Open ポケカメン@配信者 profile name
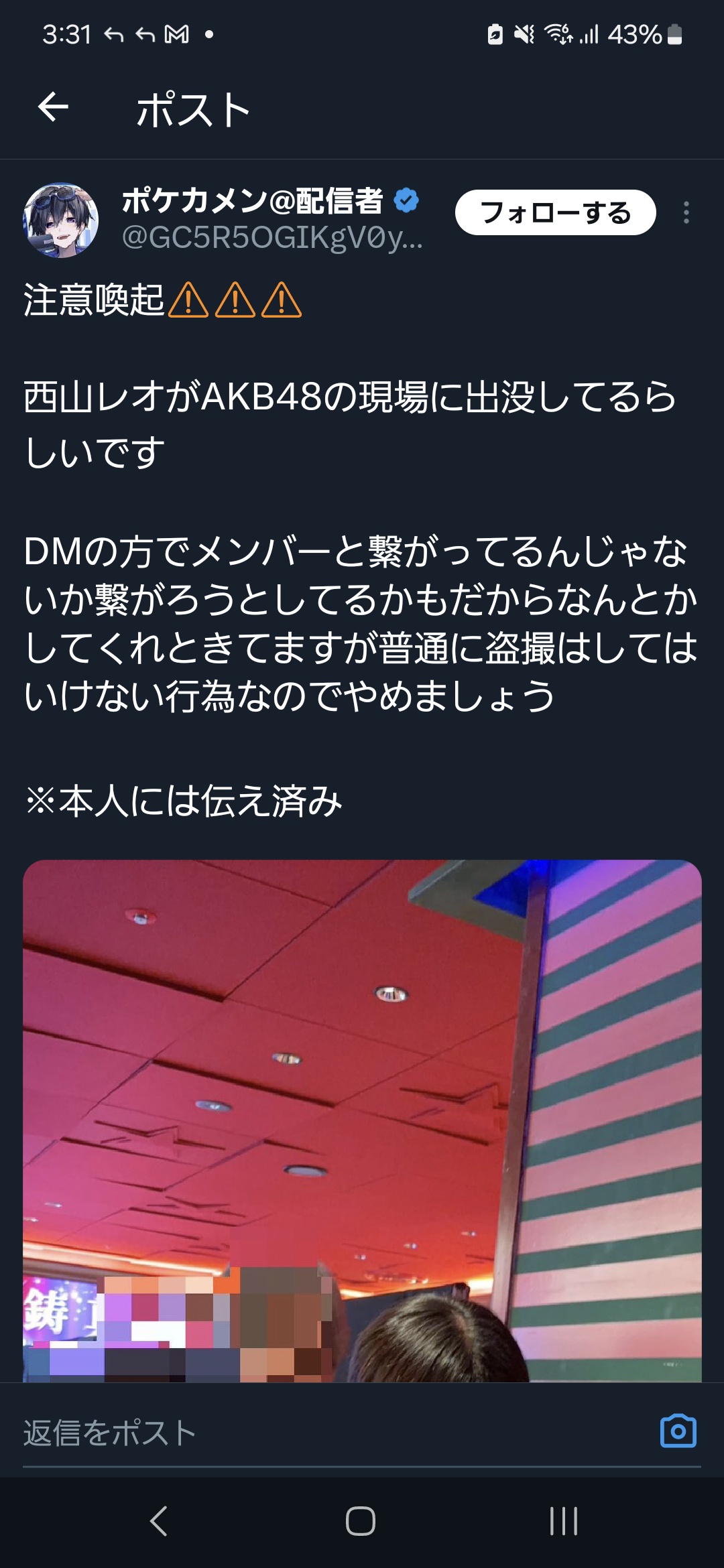The image size is (724, 1568). pos(253,201)
